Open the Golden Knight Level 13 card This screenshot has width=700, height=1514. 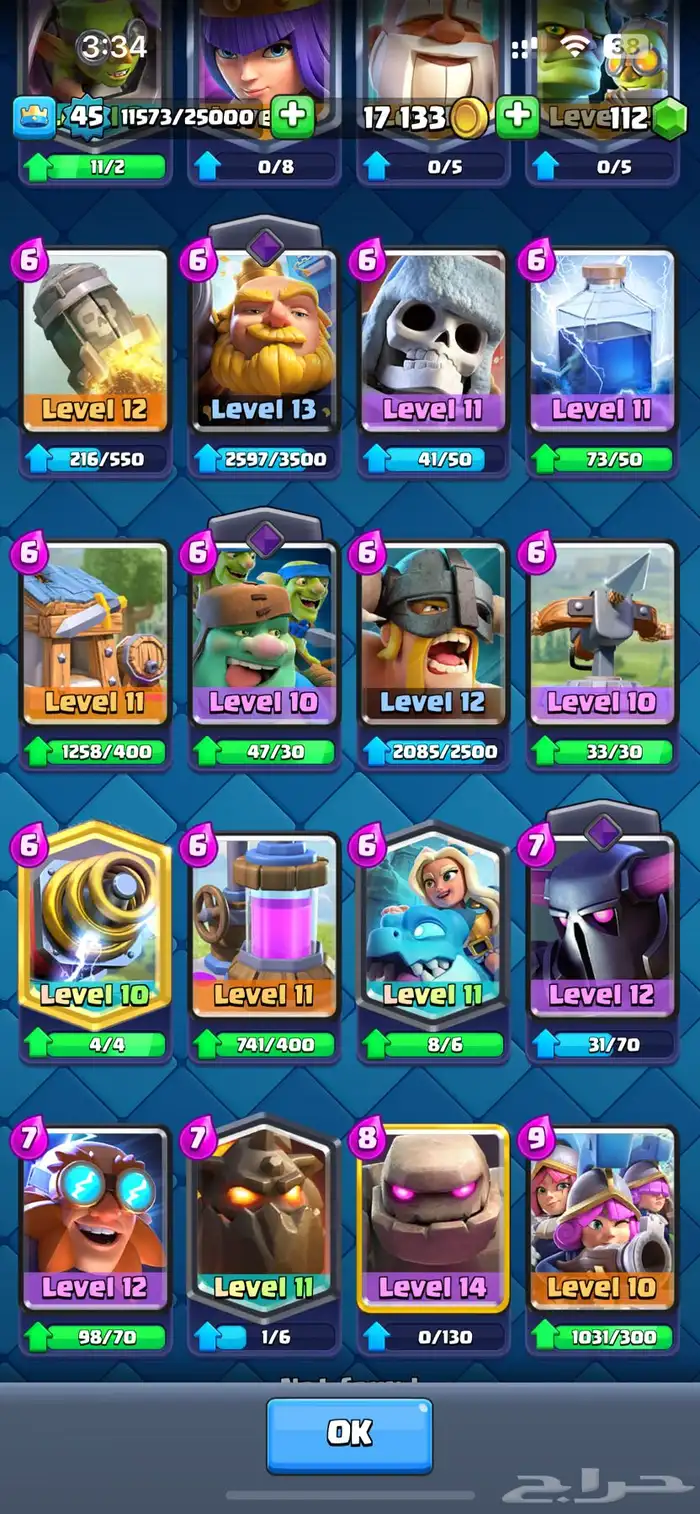tap(264, 342)
